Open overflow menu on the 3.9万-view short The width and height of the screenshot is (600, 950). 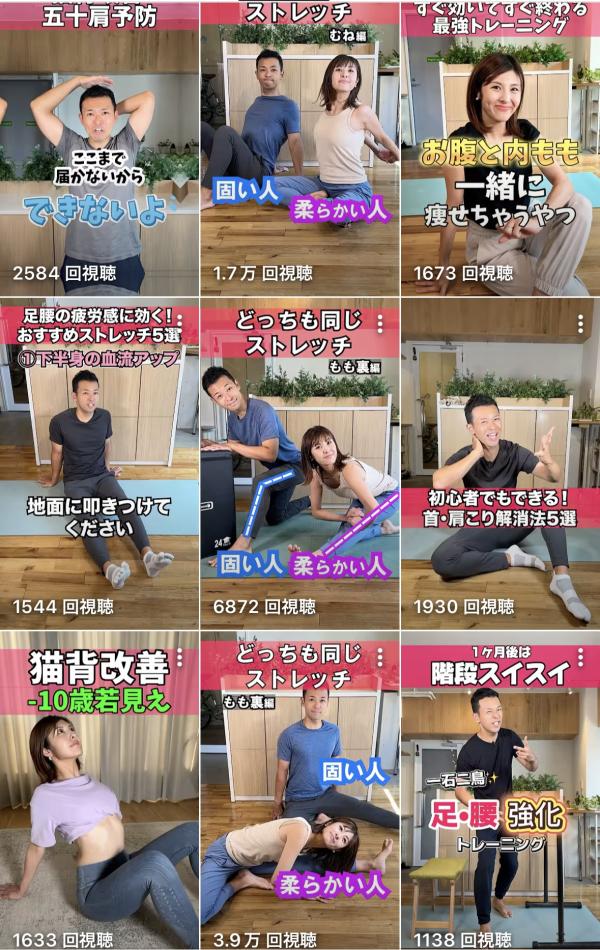(380, 657)
